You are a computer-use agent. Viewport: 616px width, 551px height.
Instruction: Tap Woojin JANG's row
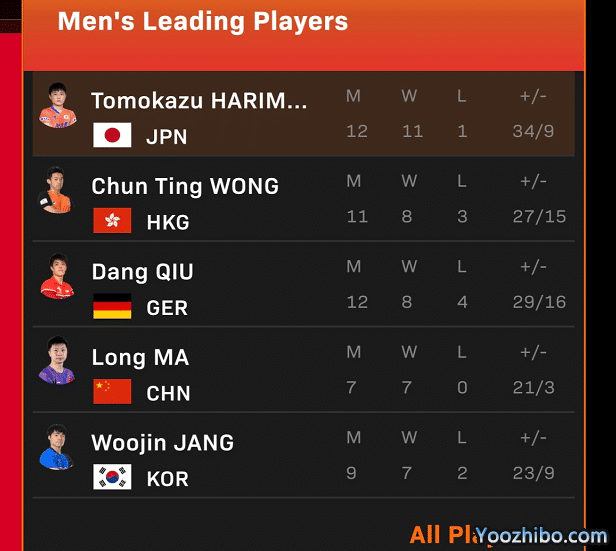pyautogui.click(x=163, y=443)
